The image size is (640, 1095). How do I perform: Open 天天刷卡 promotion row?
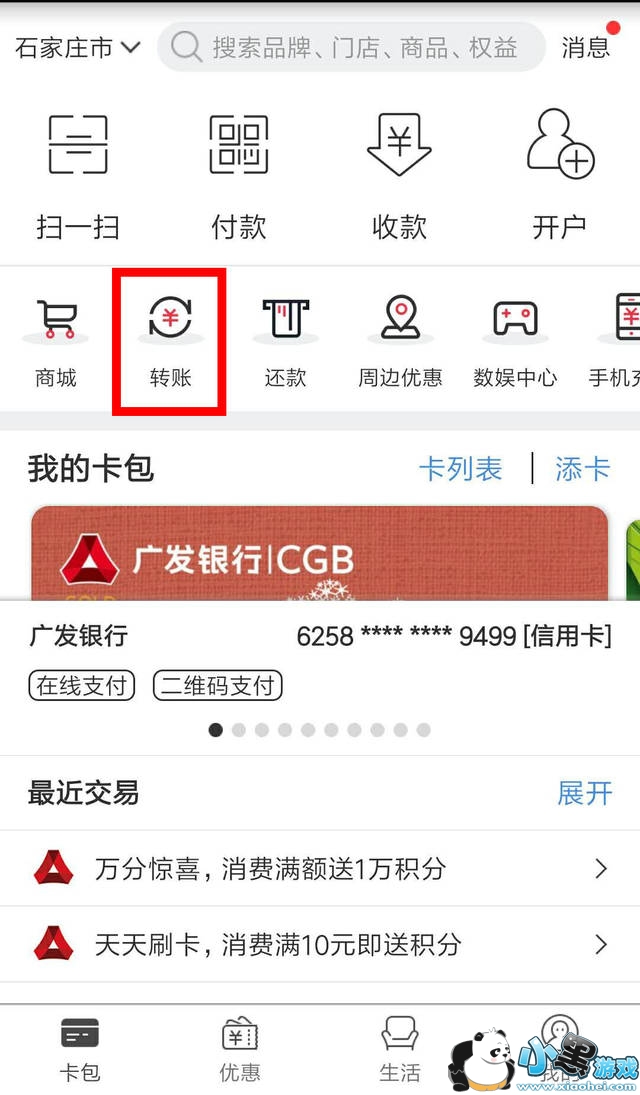[319, 943]
